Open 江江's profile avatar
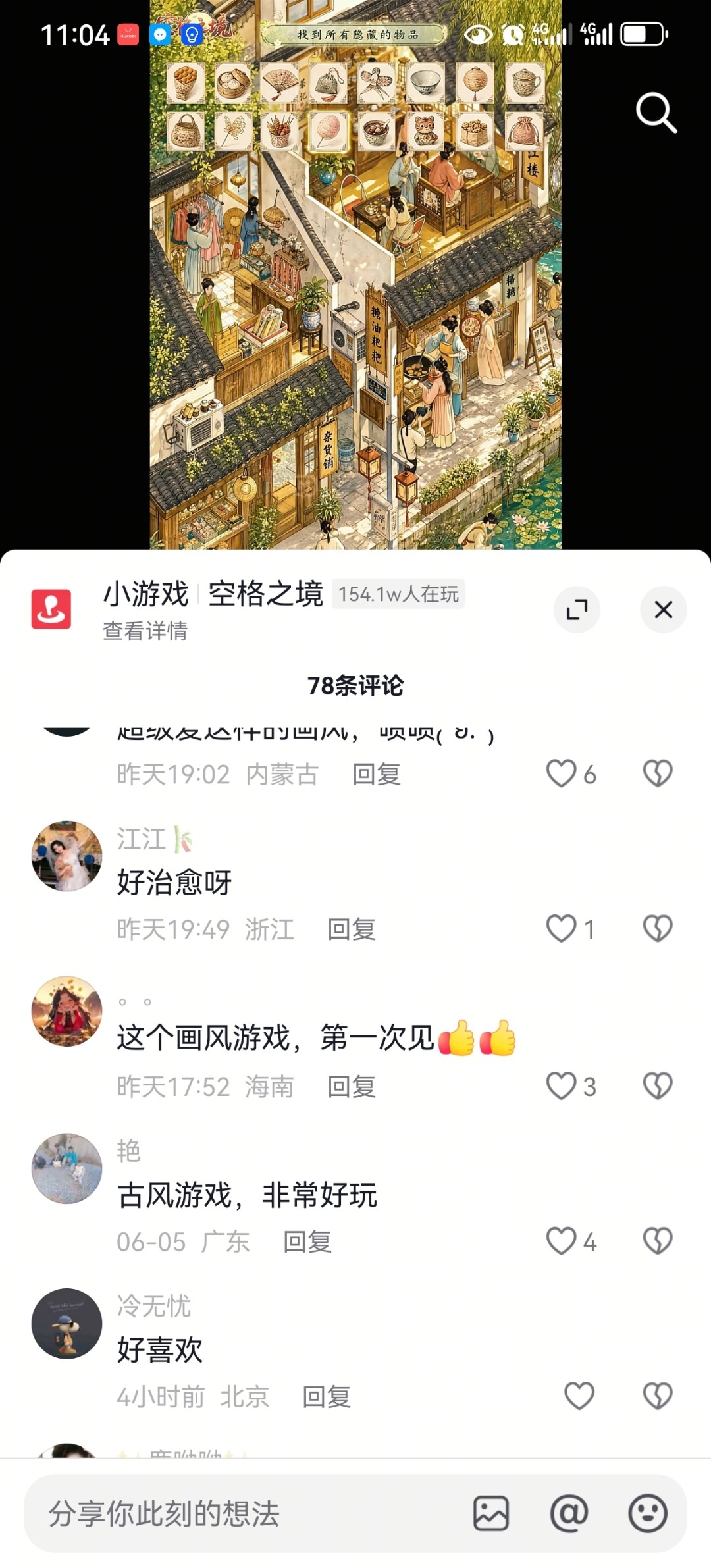This screenshot has width=711, height=1568. (67, 856)
